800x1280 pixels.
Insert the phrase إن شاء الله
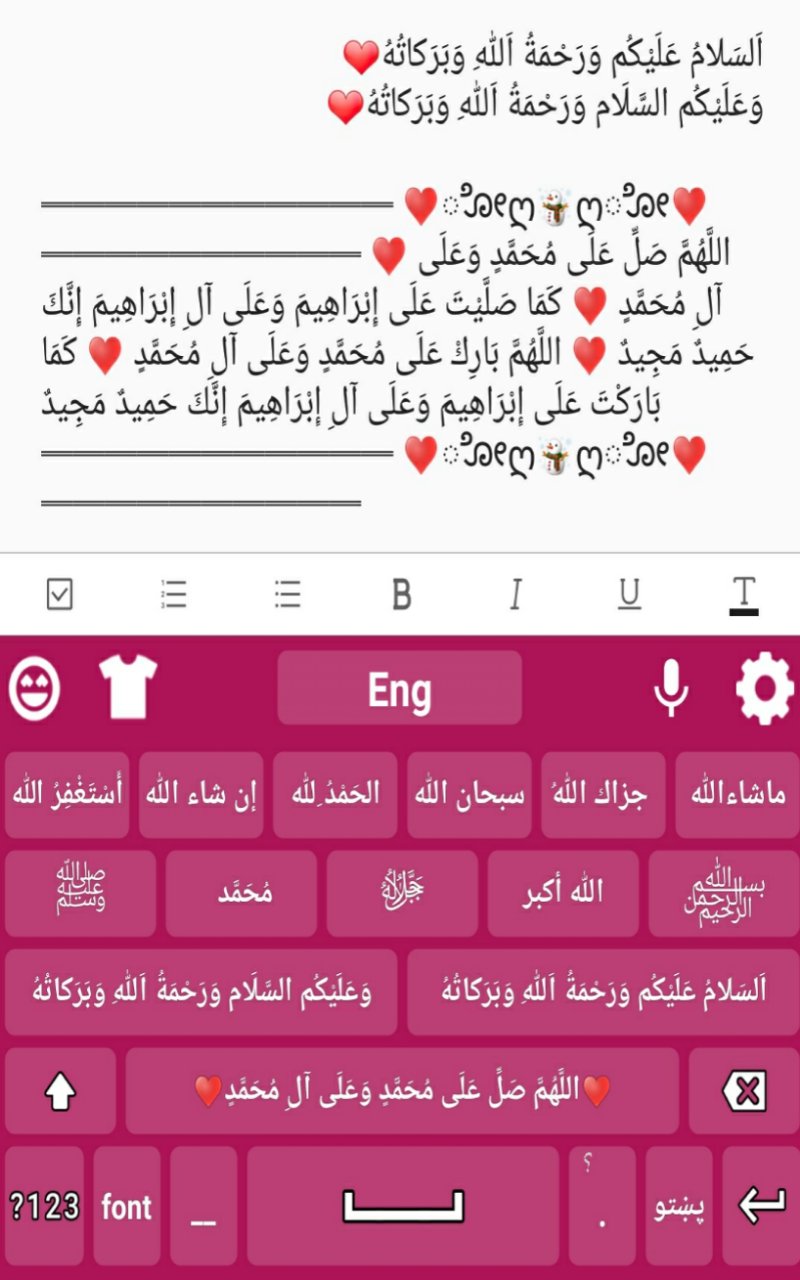pos(201,795)
